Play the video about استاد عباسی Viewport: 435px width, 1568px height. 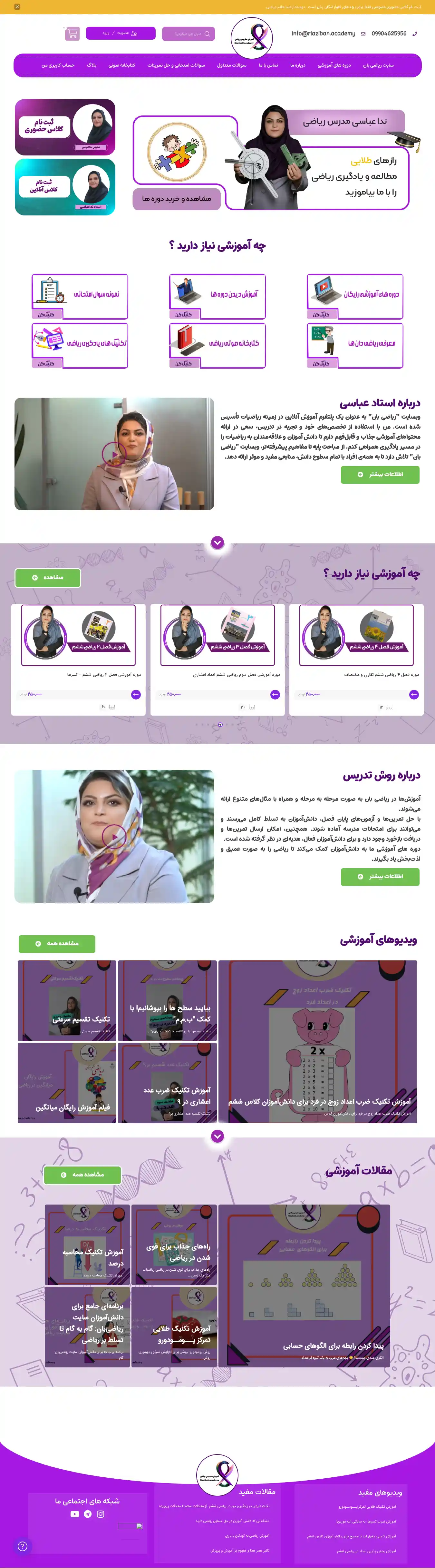point(114,453)
